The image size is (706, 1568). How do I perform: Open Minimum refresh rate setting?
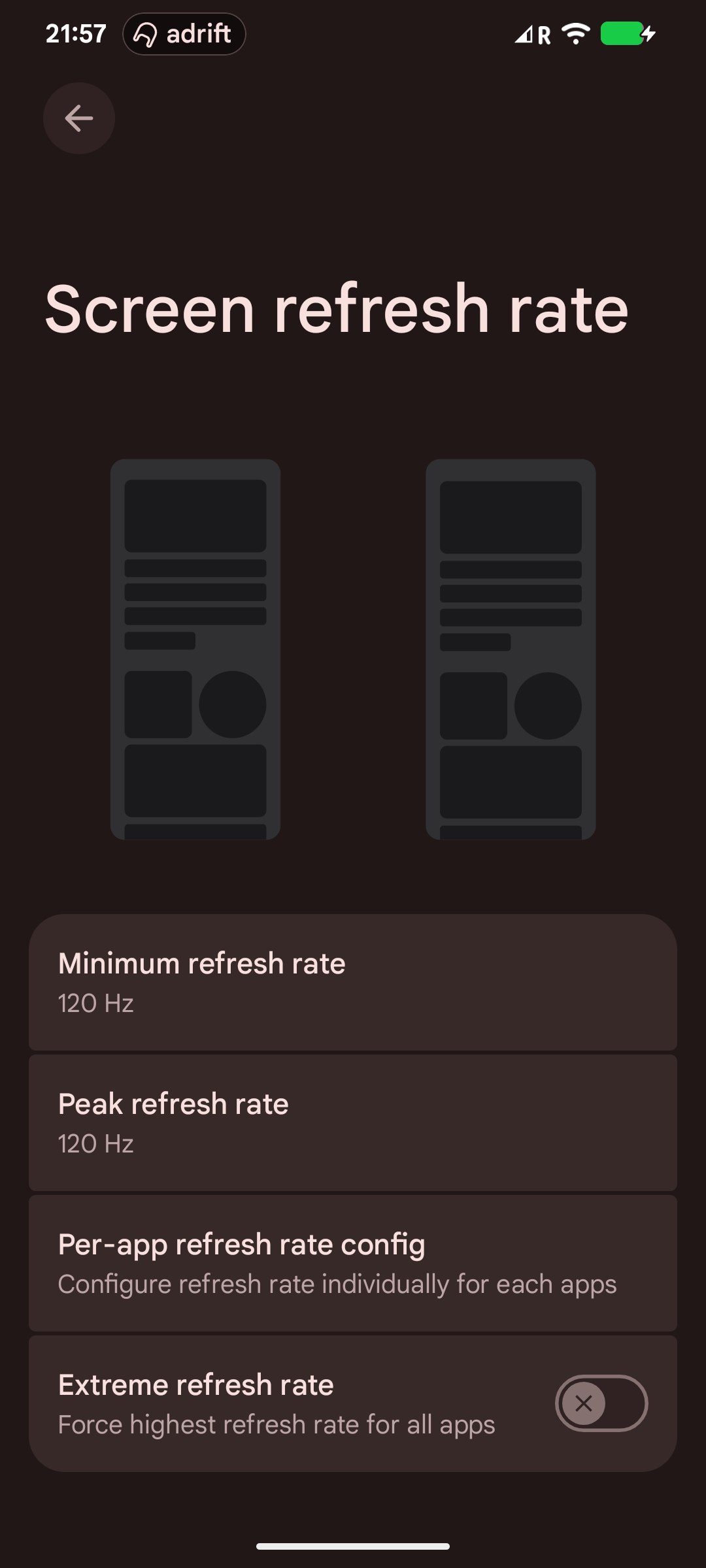353,982
